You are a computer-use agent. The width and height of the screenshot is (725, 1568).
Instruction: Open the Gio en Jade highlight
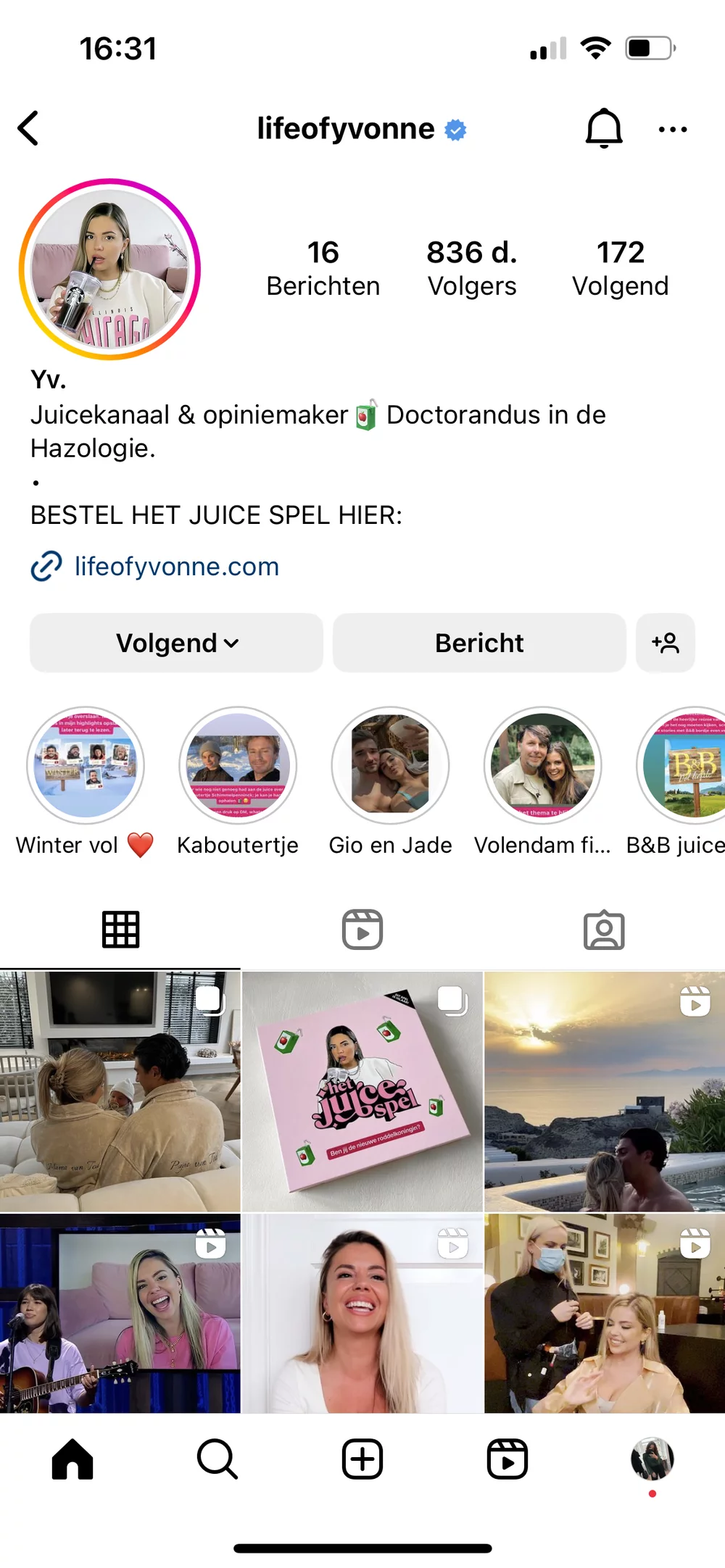tap(390, 765)
